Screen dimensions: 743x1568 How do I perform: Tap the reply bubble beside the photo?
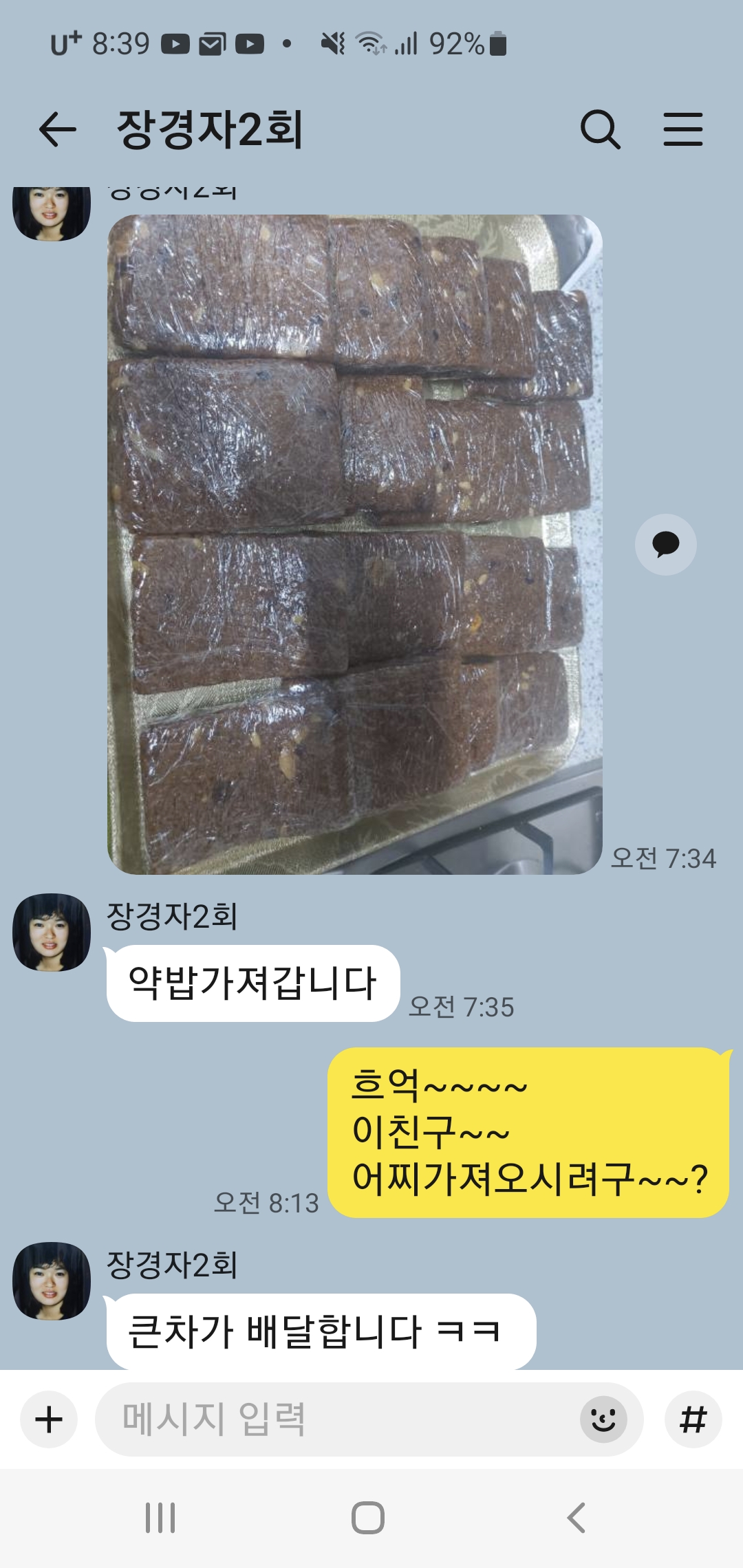point(665,544)
